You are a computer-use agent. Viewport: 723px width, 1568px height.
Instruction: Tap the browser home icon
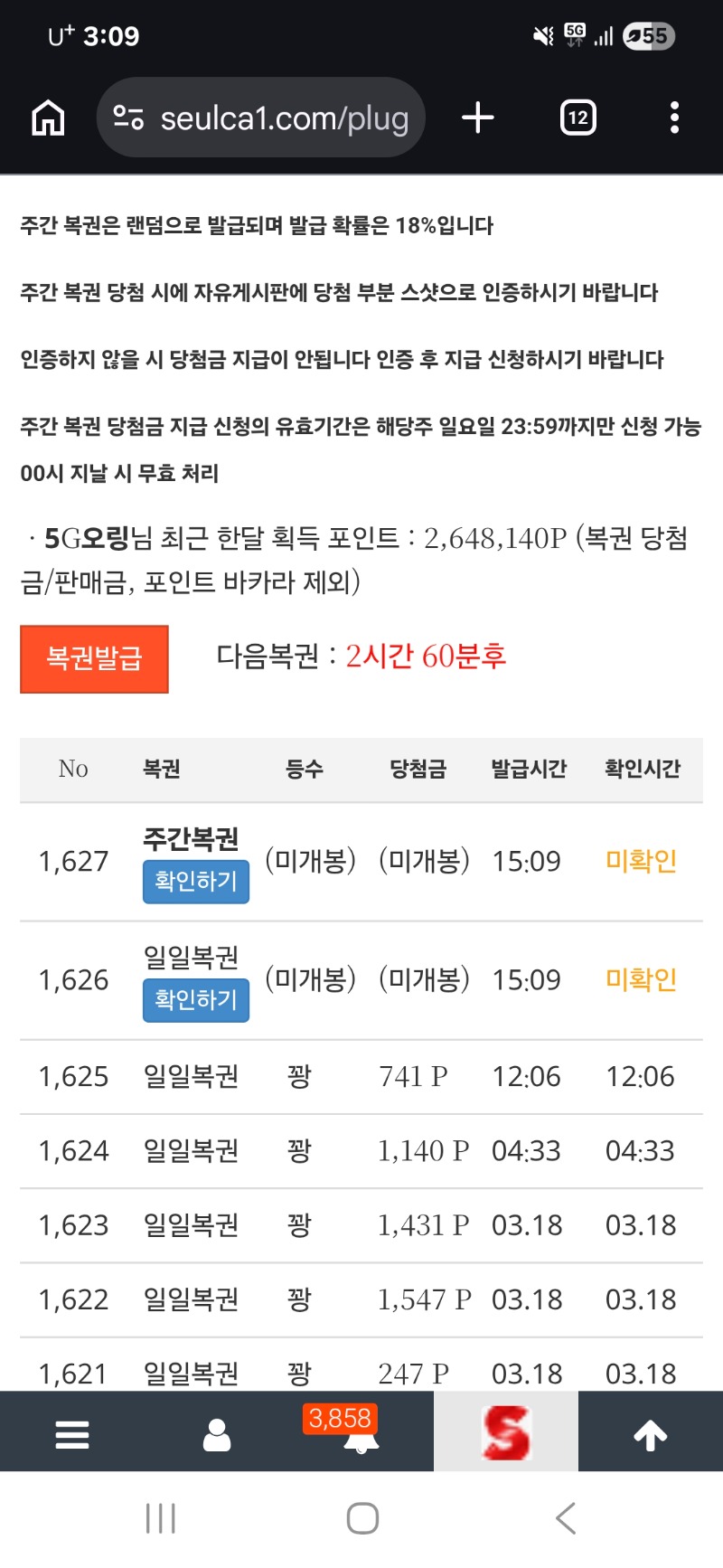pyautogui.click(x=48, y=118)
